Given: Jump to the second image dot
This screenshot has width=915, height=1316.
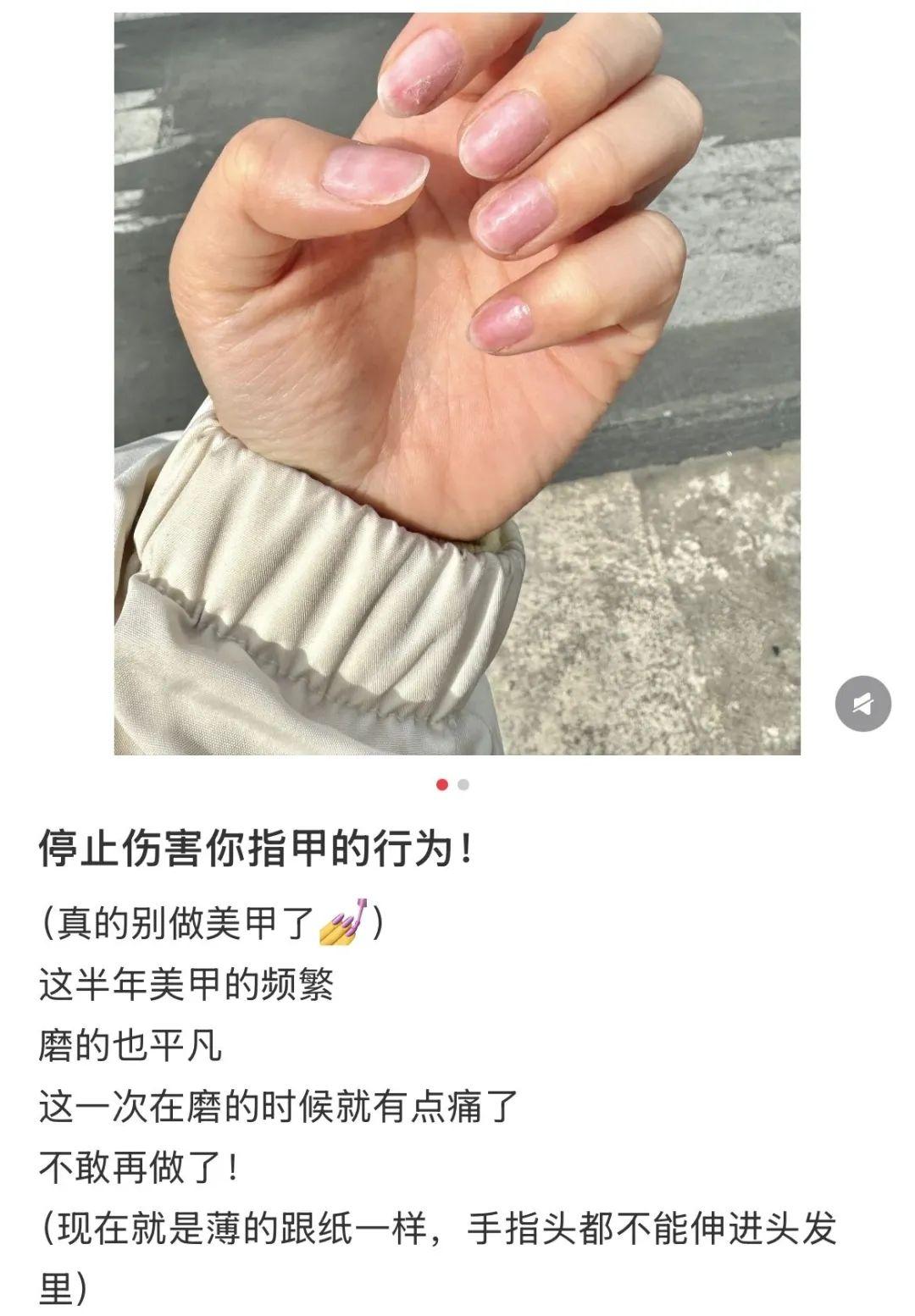Looking at the screenshot, I should (463, 785).
